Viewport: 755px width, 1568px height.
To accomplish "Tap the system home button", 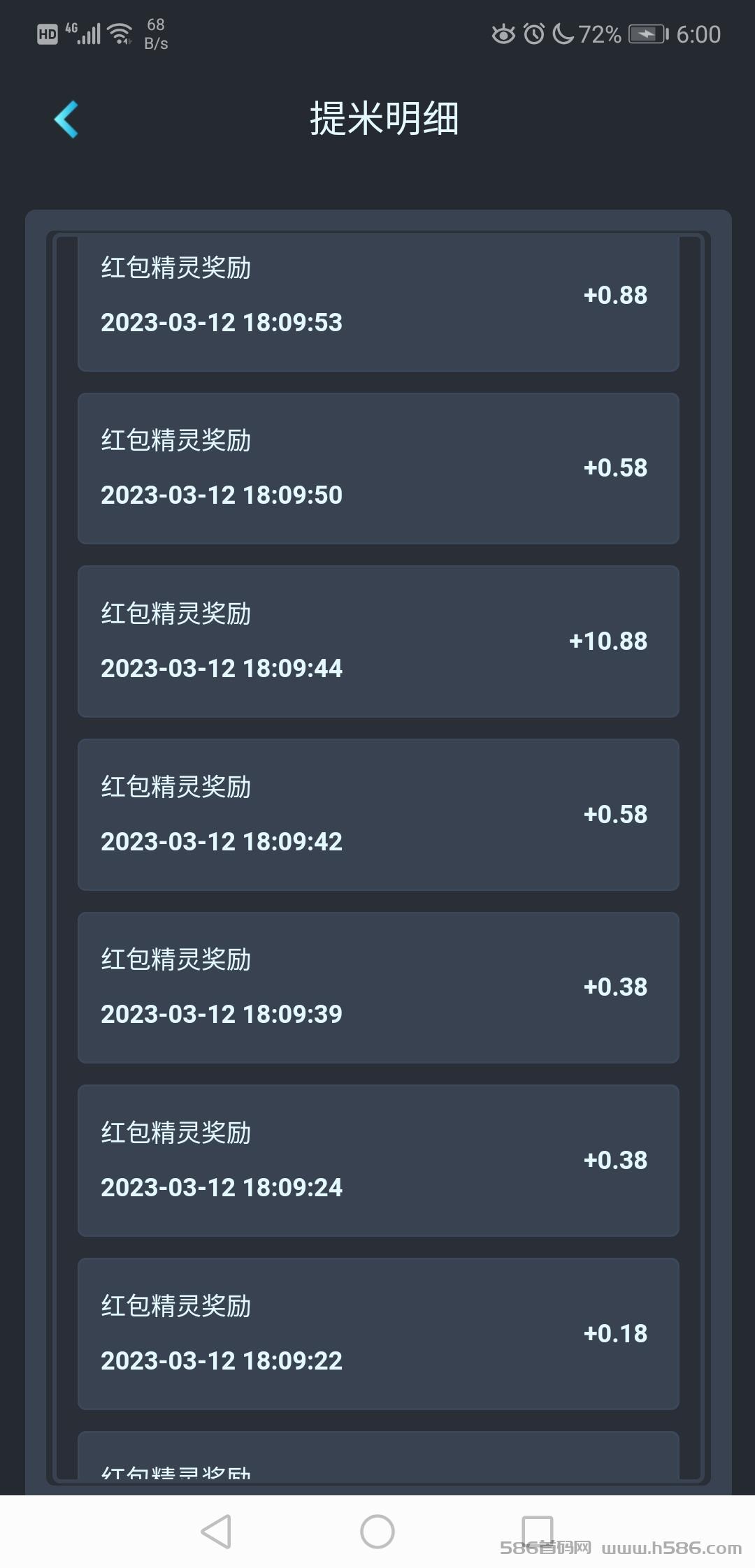I will pyautogui.click(x=377, y=1531).
